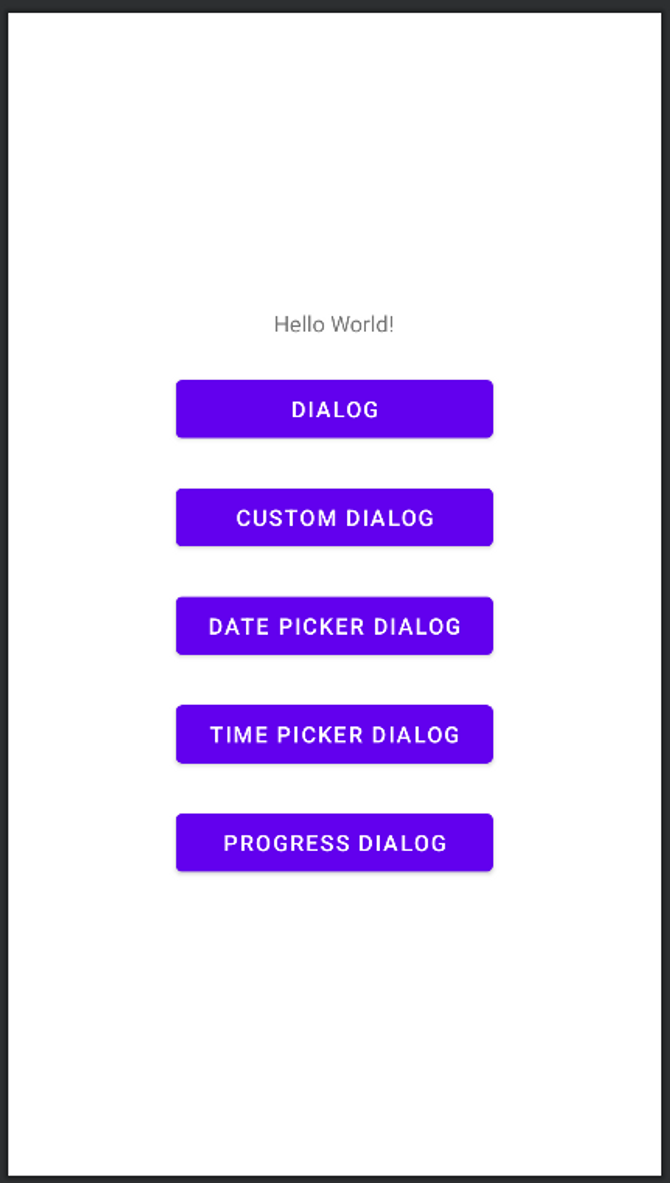Viewport: 670px width, 1183px height.
Task: Open the Custom Dialog
Action: (334, 518)
